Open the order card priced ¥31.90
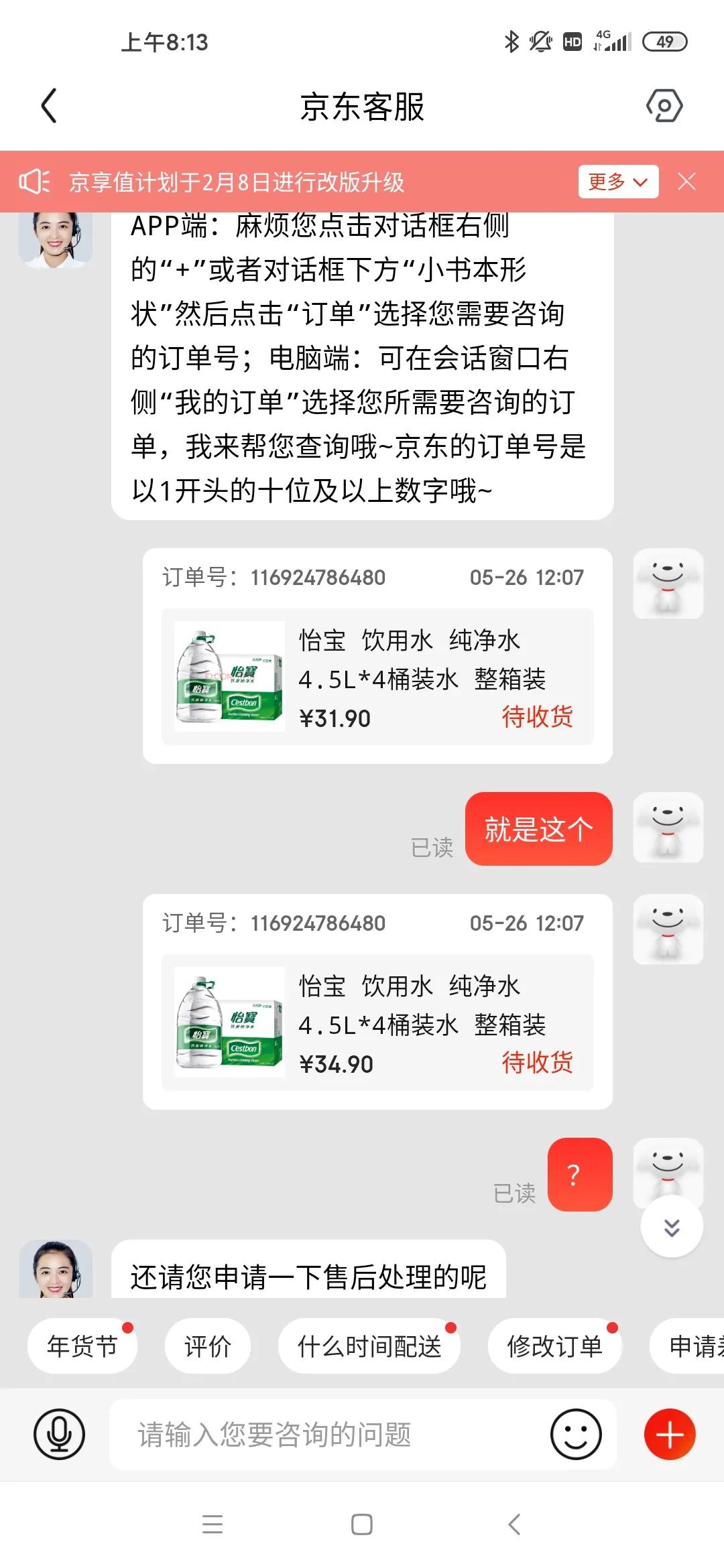The image size is (724, 1568). point(377,675)
